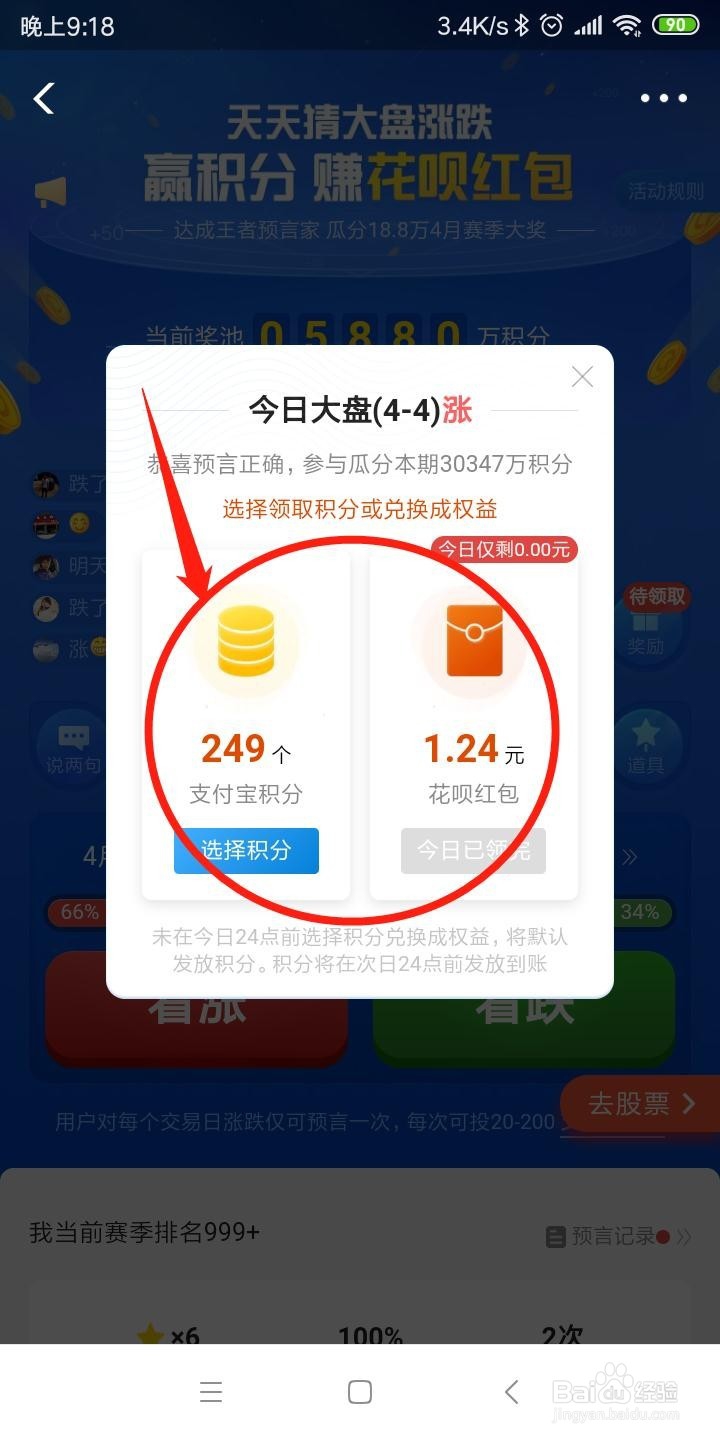
Task: Tap the star multiplier ×6 icon
Action: 150,1333
